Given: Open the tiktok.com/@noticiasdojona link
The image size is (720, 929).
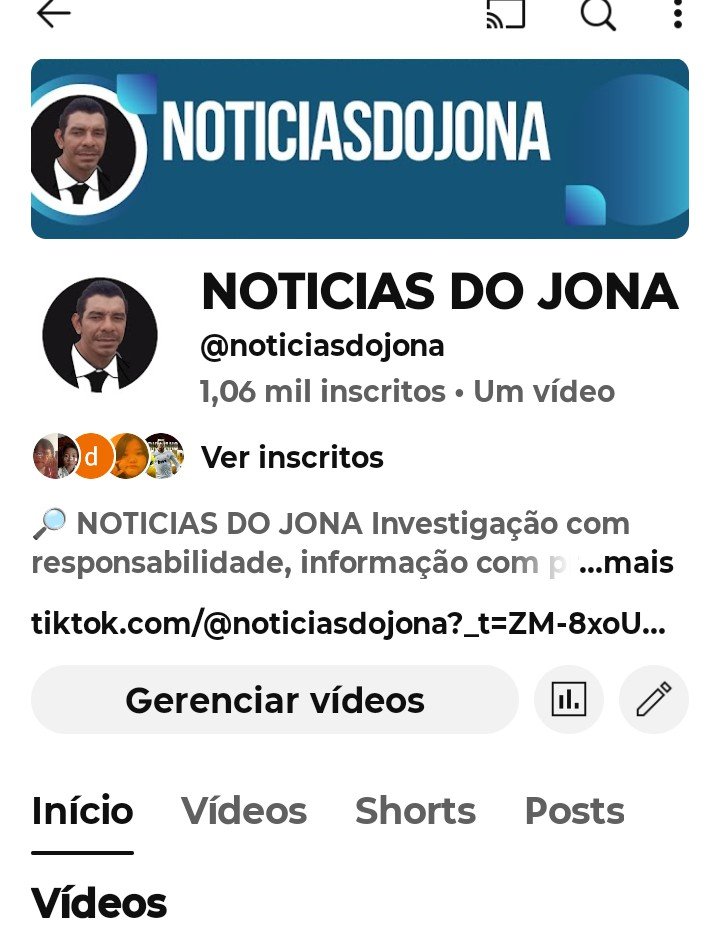Looking at the screenshot, I should coord(348,625).
